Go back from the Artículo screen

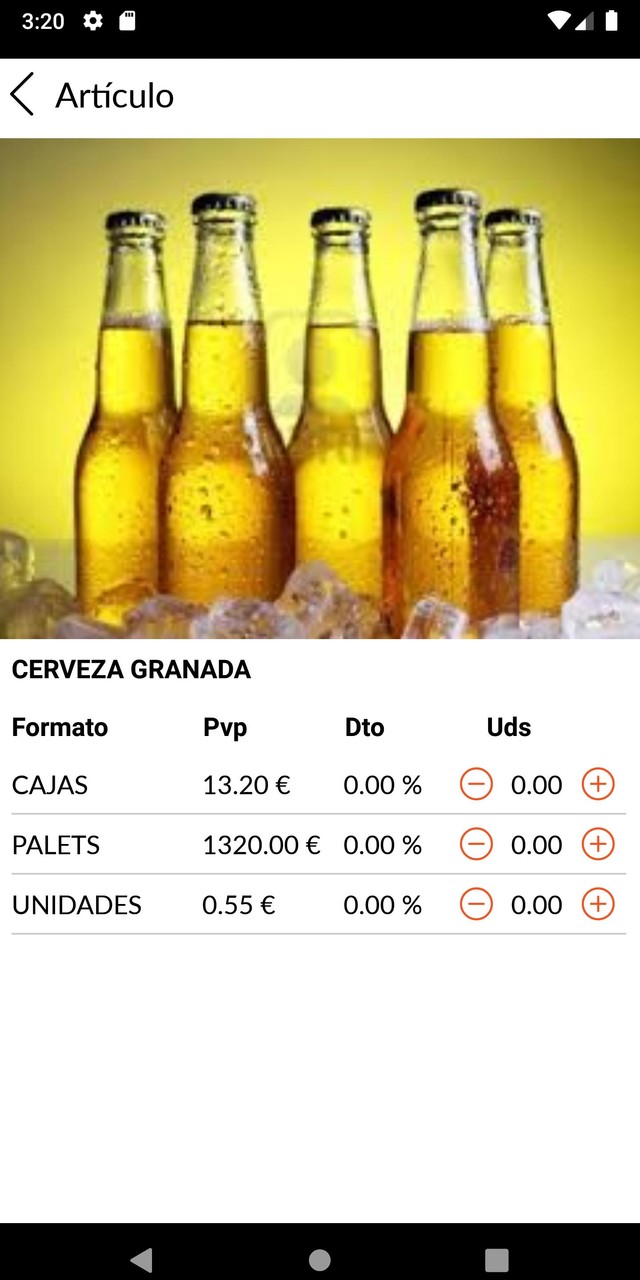[22, 95]
